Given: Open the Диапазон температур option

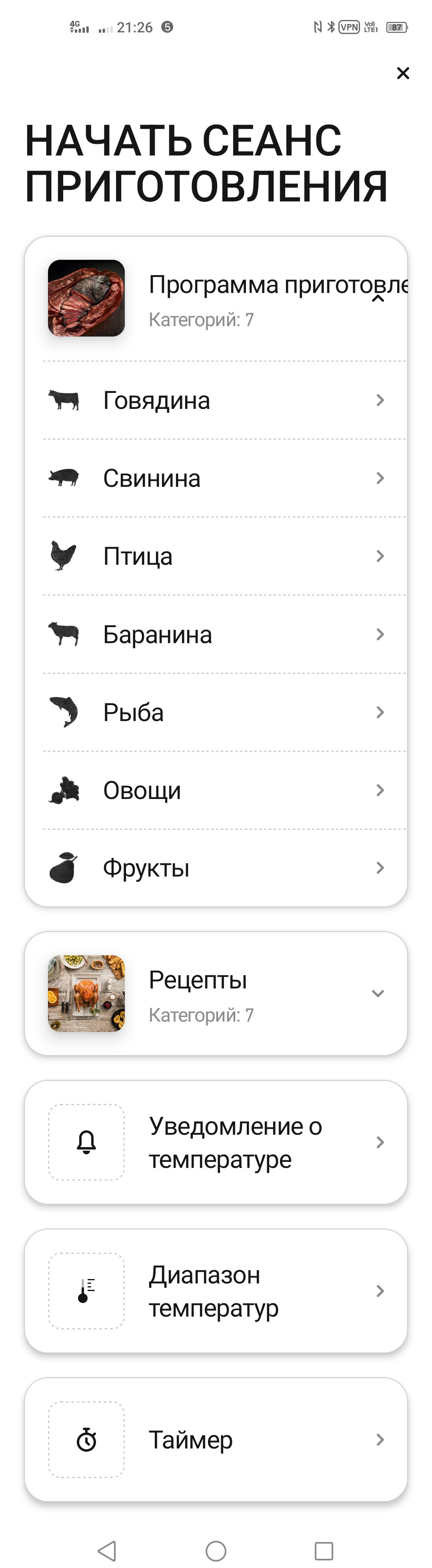Looking at the screenshot, I should pos(216,1291).
